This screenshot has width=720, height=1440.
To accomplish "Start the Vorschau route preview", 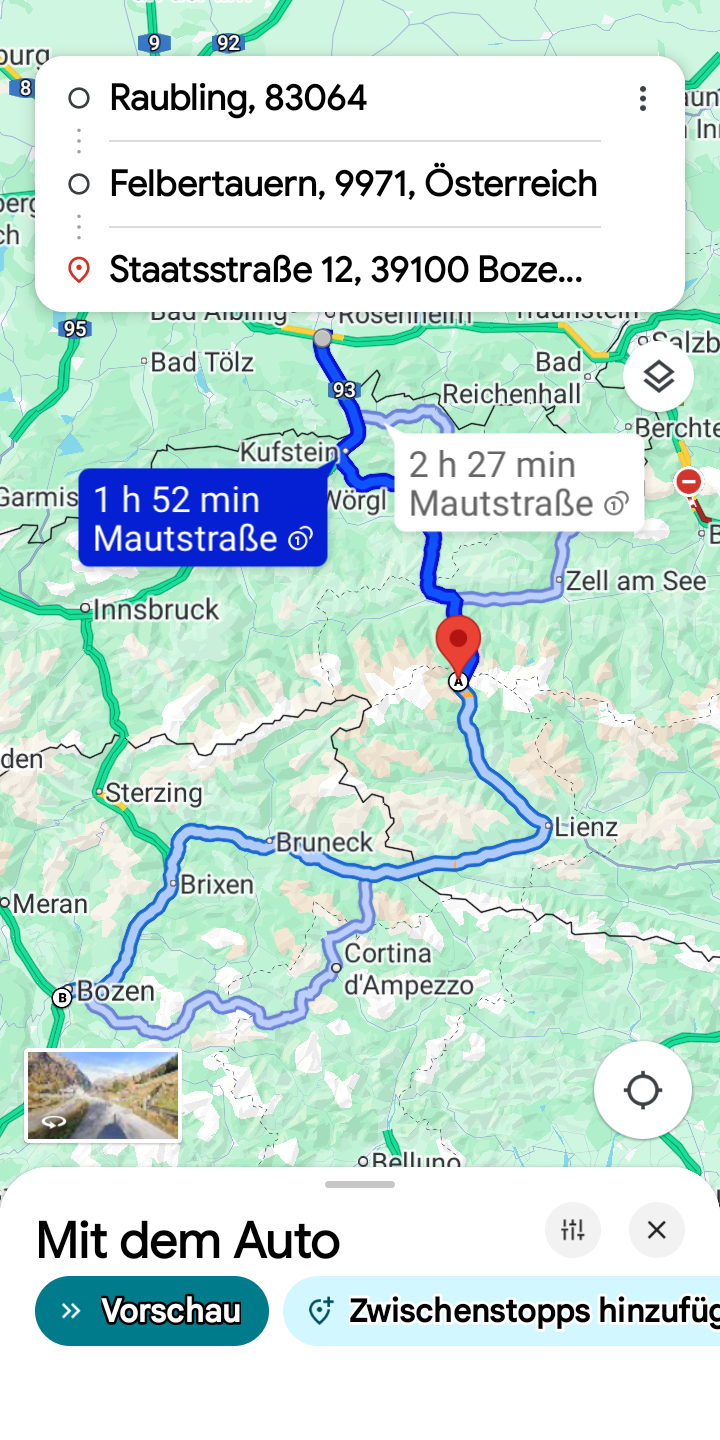I will (152, 1311).
